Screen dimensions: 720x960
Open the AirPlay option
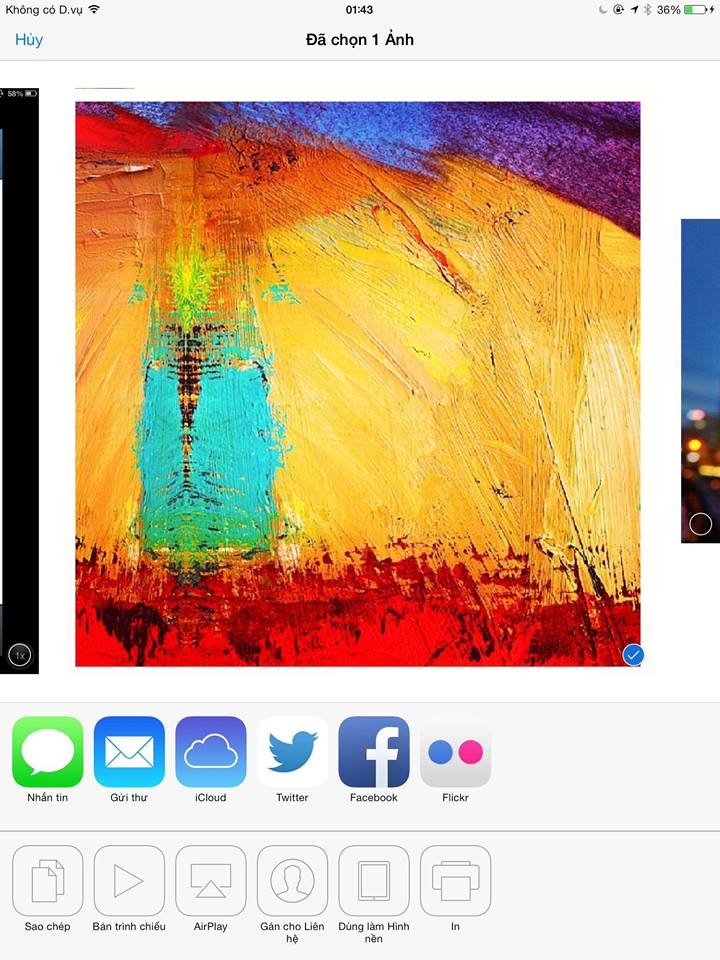click(211, 881)
